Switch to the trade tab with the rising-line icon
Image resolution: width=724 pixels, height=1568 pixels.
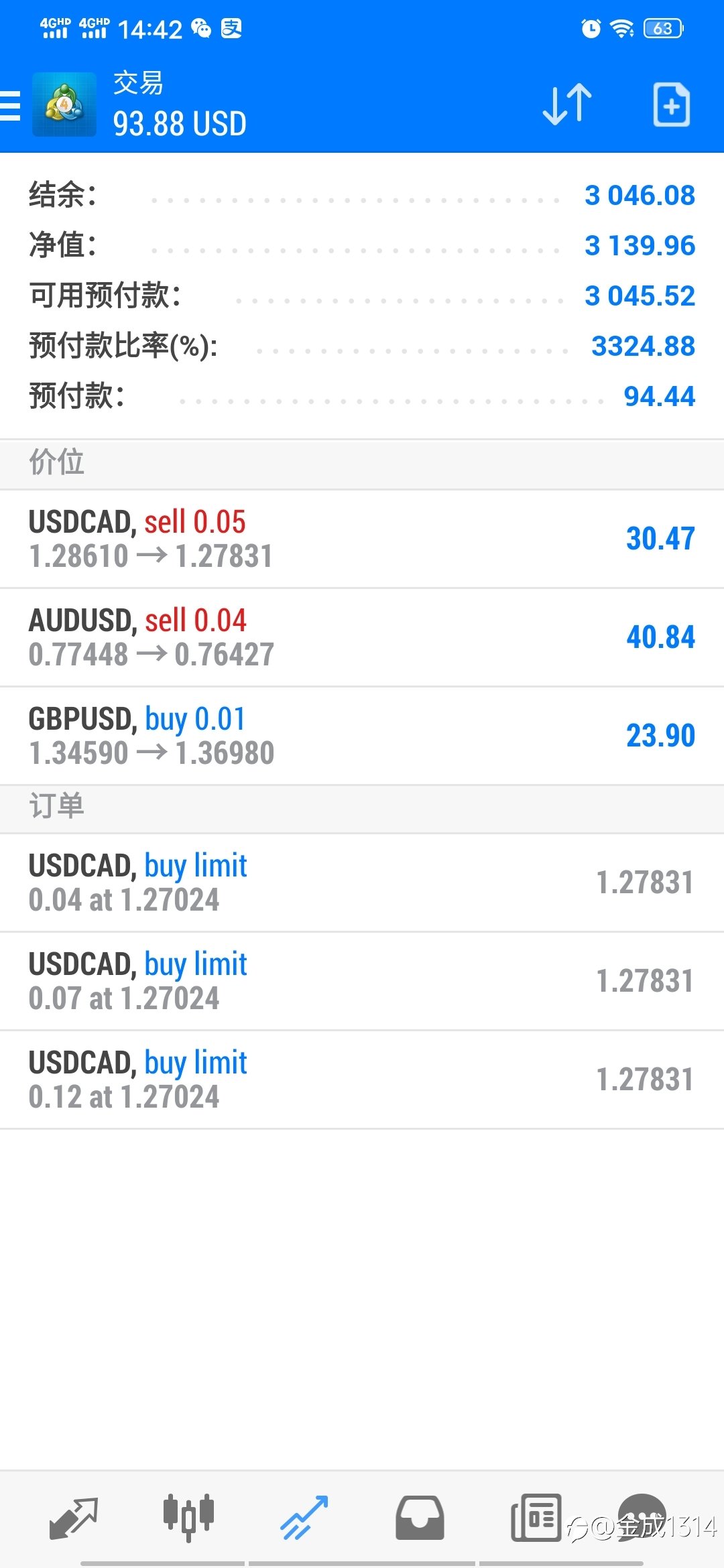tap(304, 1518)
